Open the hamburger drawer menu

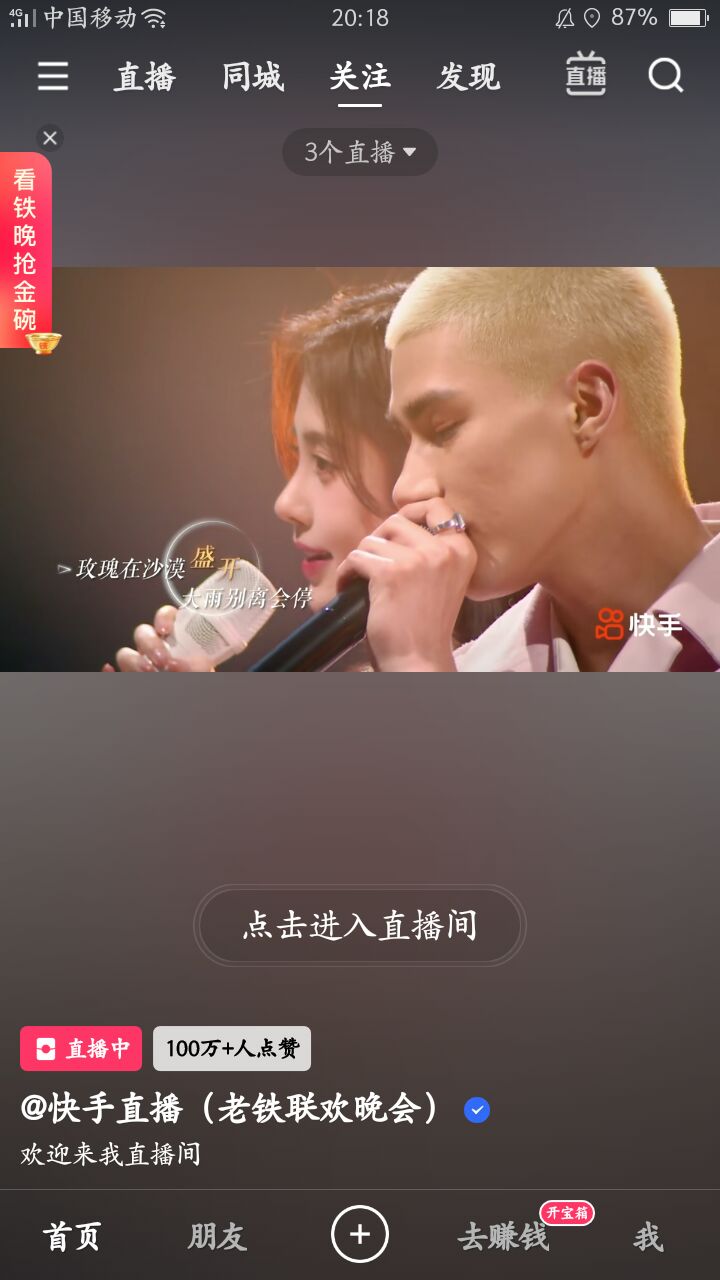coord(53,77)
